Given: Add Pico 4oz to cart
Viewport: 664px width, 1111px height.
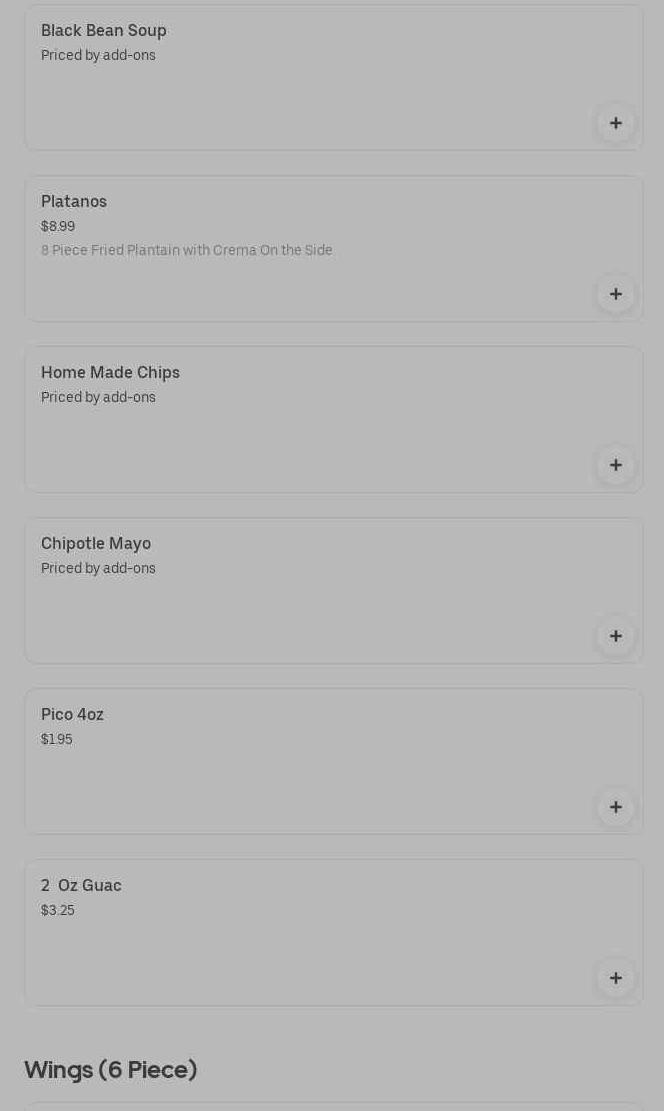Looking at the screenshot, I should 615,807.
